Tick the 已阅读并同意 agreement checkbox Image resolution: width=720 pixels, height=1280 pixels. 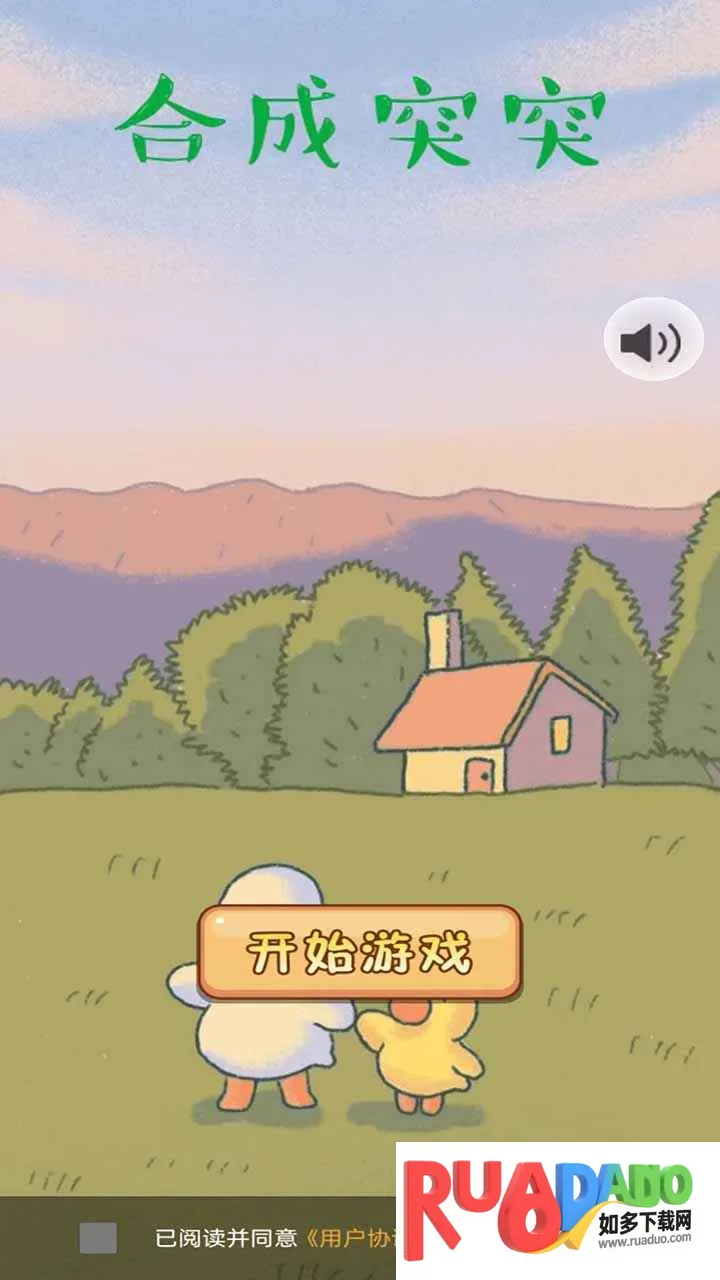[x=98, y=1238]
